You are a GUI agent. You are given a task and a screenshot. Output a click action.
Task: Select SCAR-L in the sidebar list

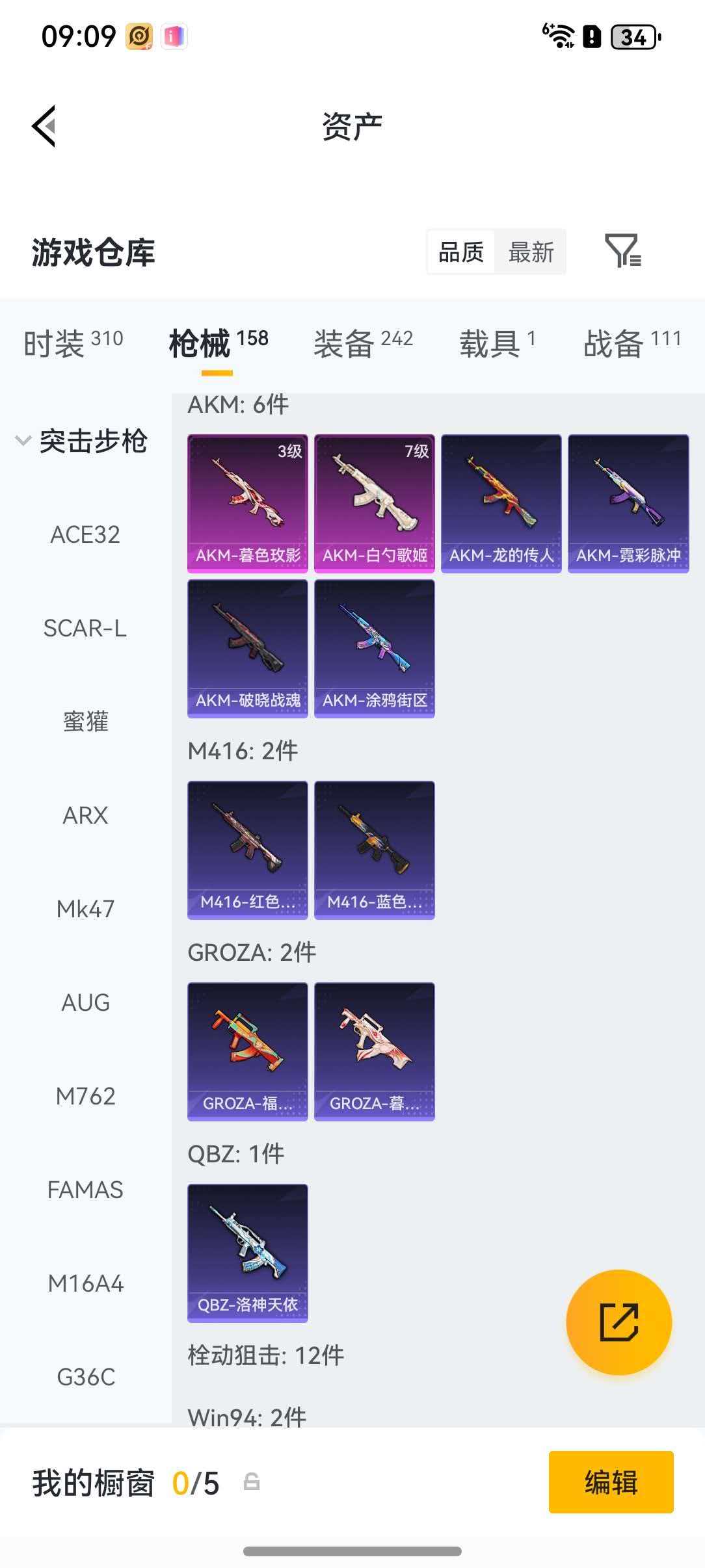point(86,629)
